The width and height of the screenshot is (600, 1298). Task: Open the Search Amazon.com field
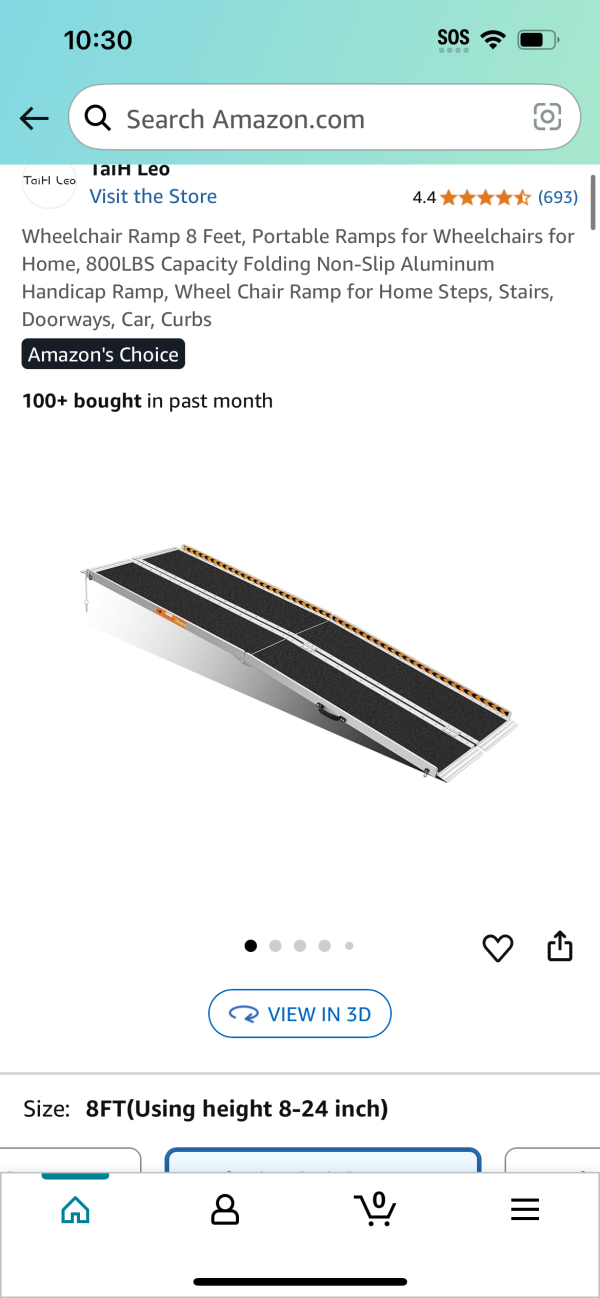(x=300, y=119)
